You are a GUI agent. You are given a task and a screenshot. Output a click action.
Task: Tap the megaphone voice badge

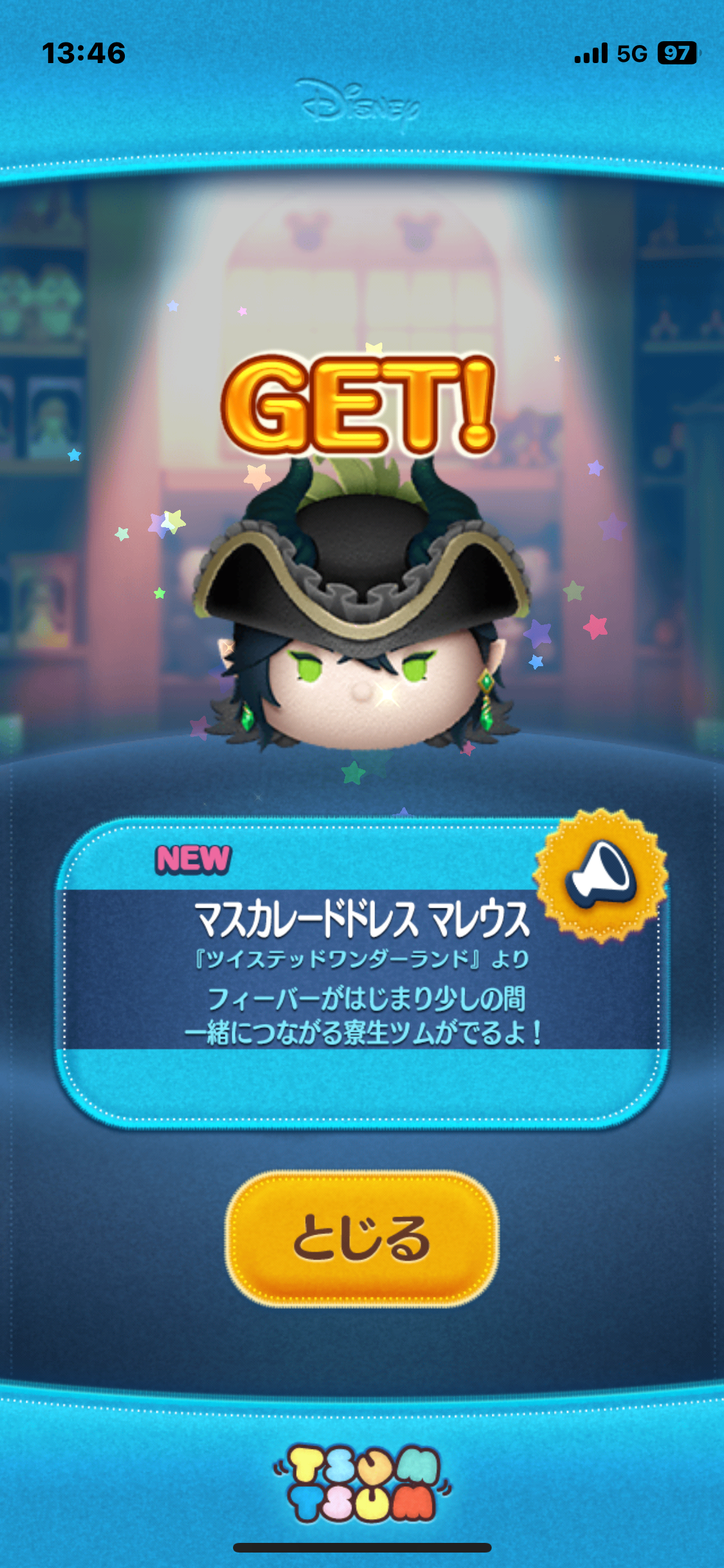pyautogui.click(x=600, y=875)
